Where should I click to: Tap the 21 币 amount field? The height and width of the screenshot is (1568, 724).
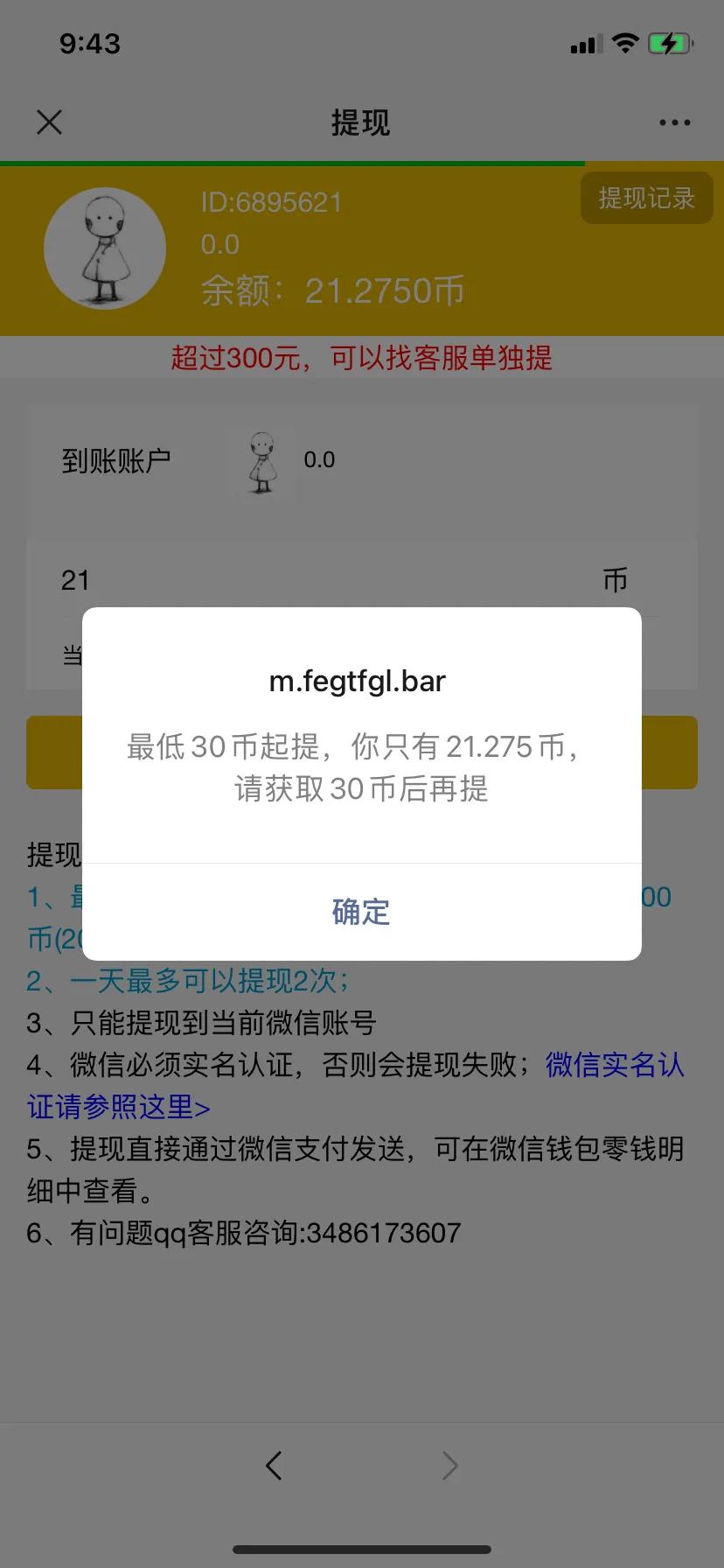click(x=332, y=579)
